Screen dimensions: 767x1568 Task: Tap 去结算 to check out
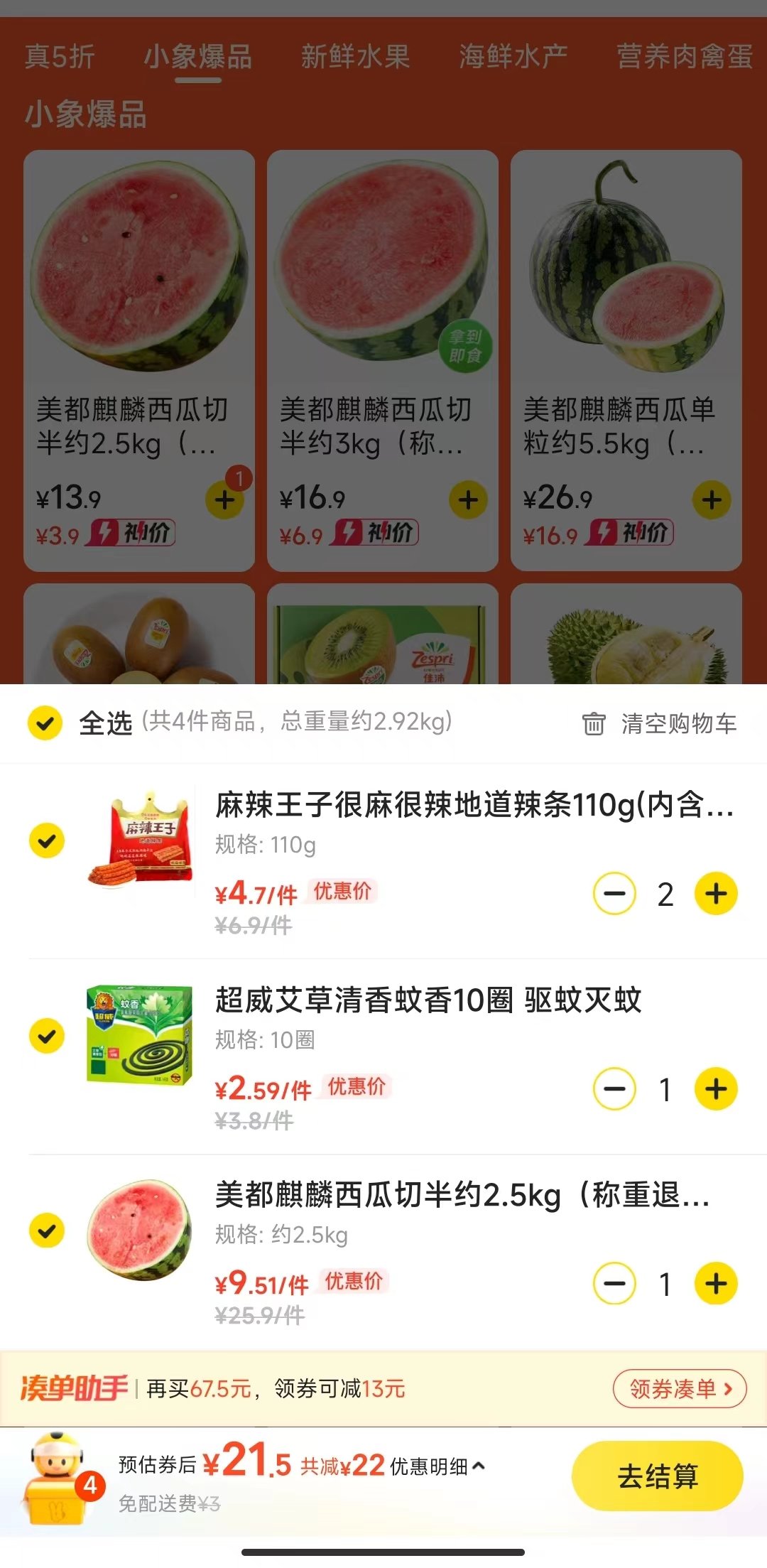657,1476
